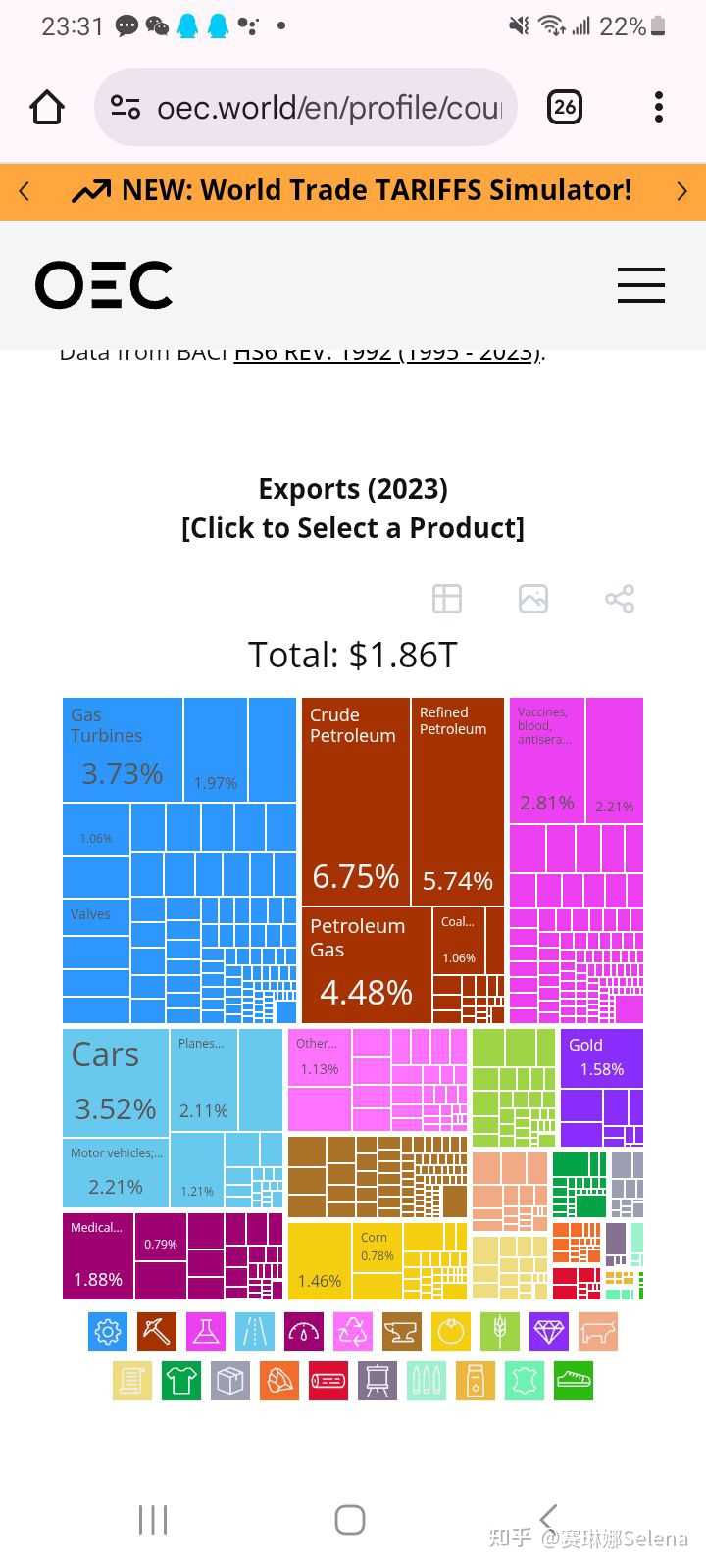Select Crude Petroleum in the treemap
Image resolution: width=706 pixels, height=1568 pixels.
tap(355, 801)
